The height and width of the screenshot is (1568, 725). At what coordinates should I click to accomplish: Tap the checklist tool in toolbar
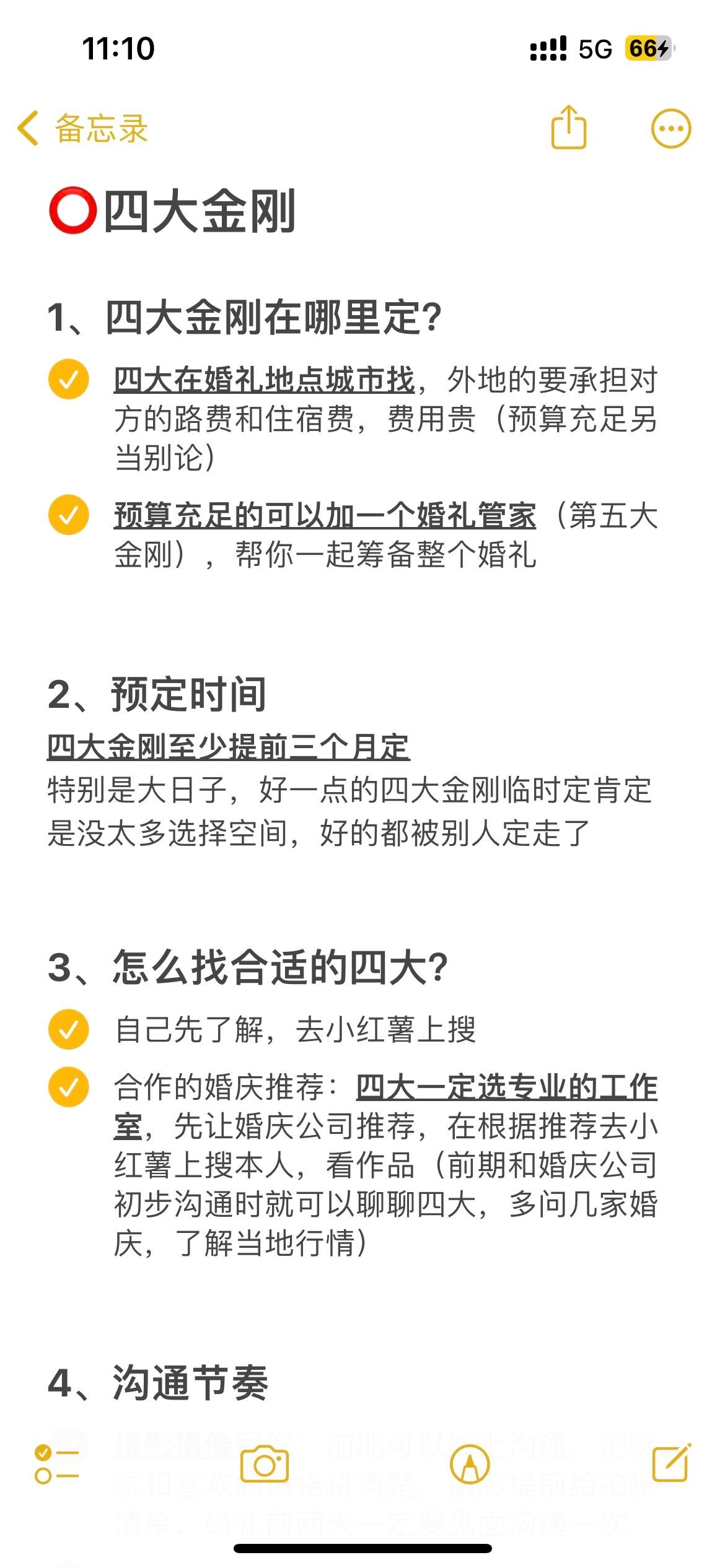(56, 1465)
